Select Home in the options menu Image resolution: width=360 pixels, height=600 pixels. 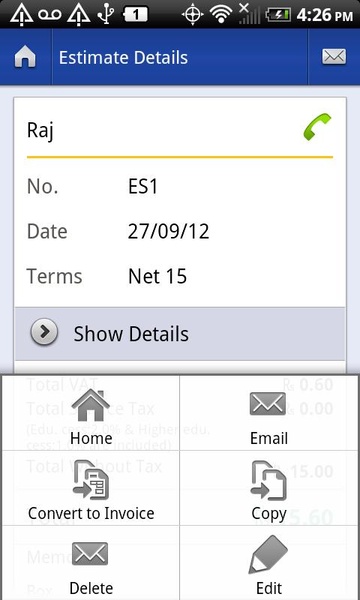tap(91, 413)
